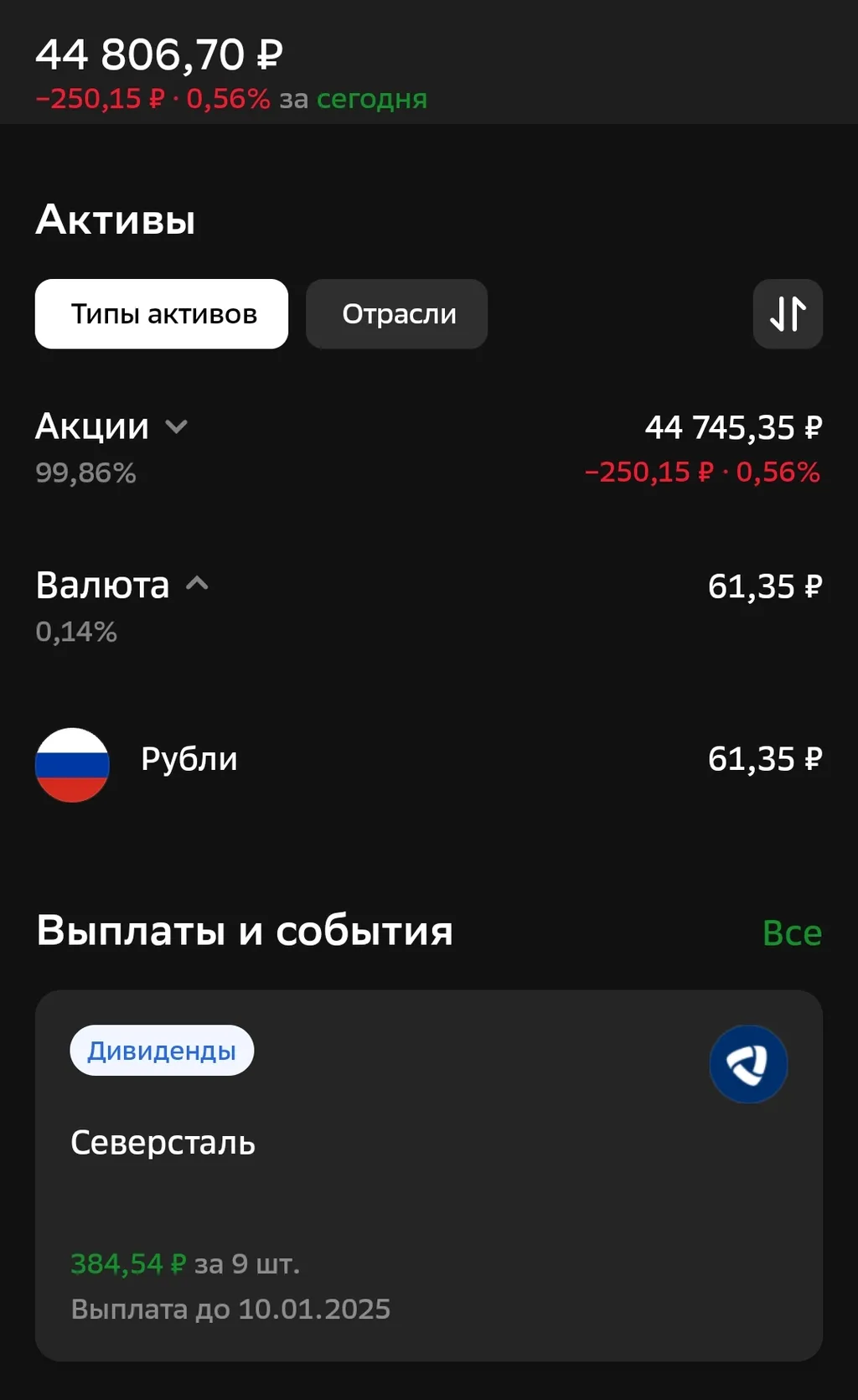Viewport: 858px width, 1400px height.
Task: Select the Типы активов segment
Action: 162,314
